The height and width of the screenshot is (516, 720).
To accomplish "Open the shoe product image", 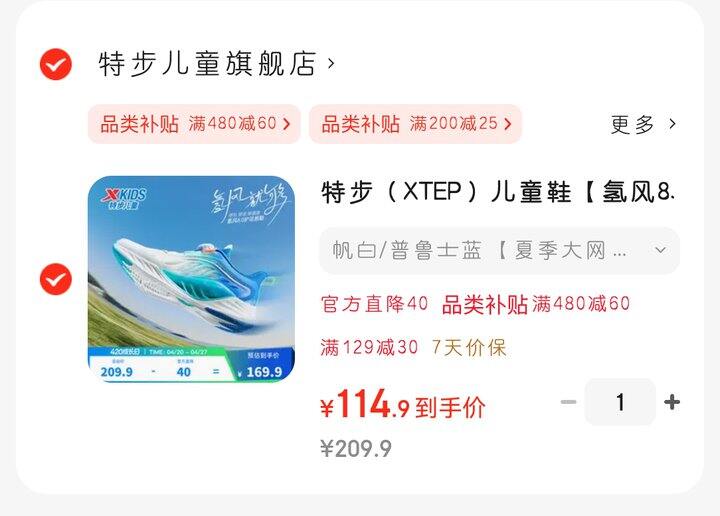I will [x=191, y=279].
